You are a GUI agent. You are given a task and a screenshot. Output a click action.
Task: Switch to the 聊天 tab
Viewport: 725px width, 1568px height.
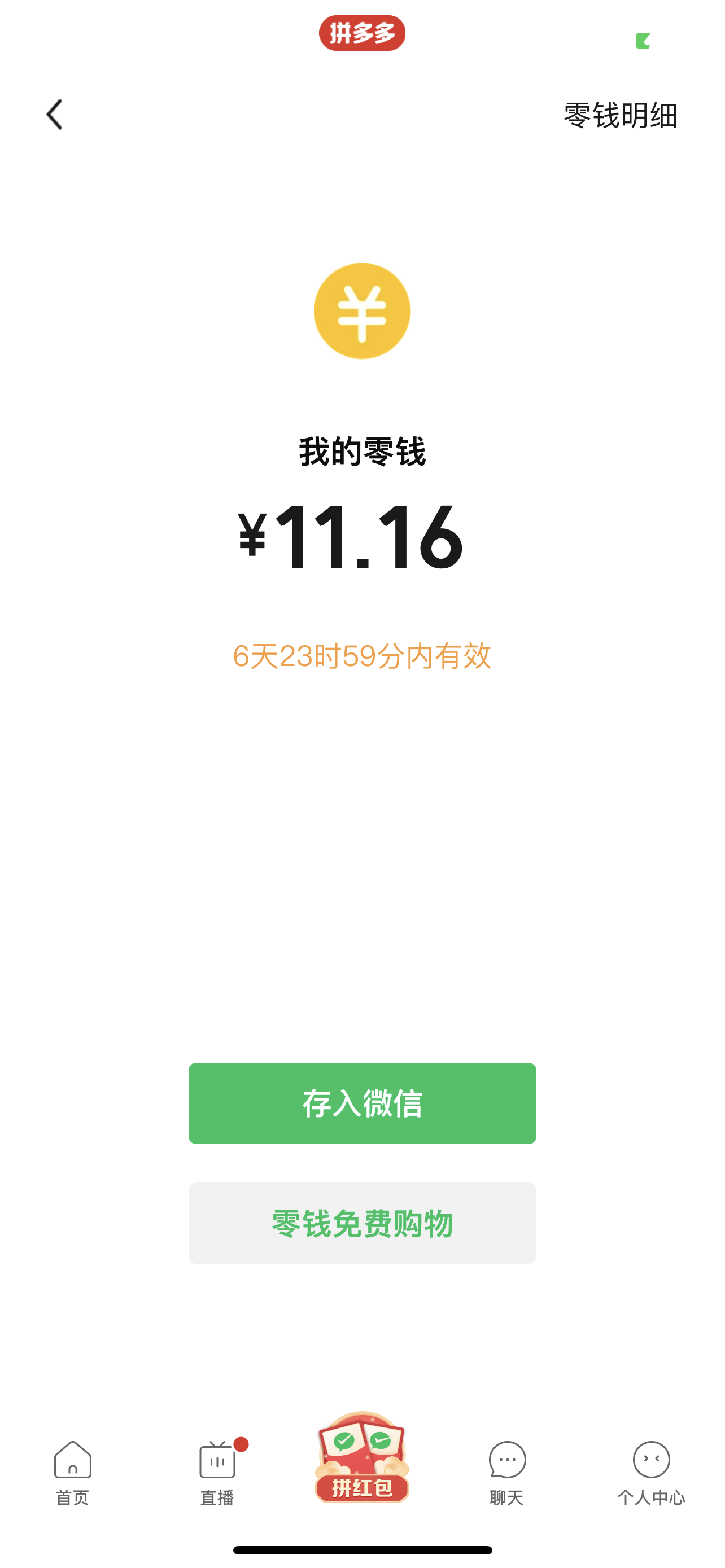506,1472
